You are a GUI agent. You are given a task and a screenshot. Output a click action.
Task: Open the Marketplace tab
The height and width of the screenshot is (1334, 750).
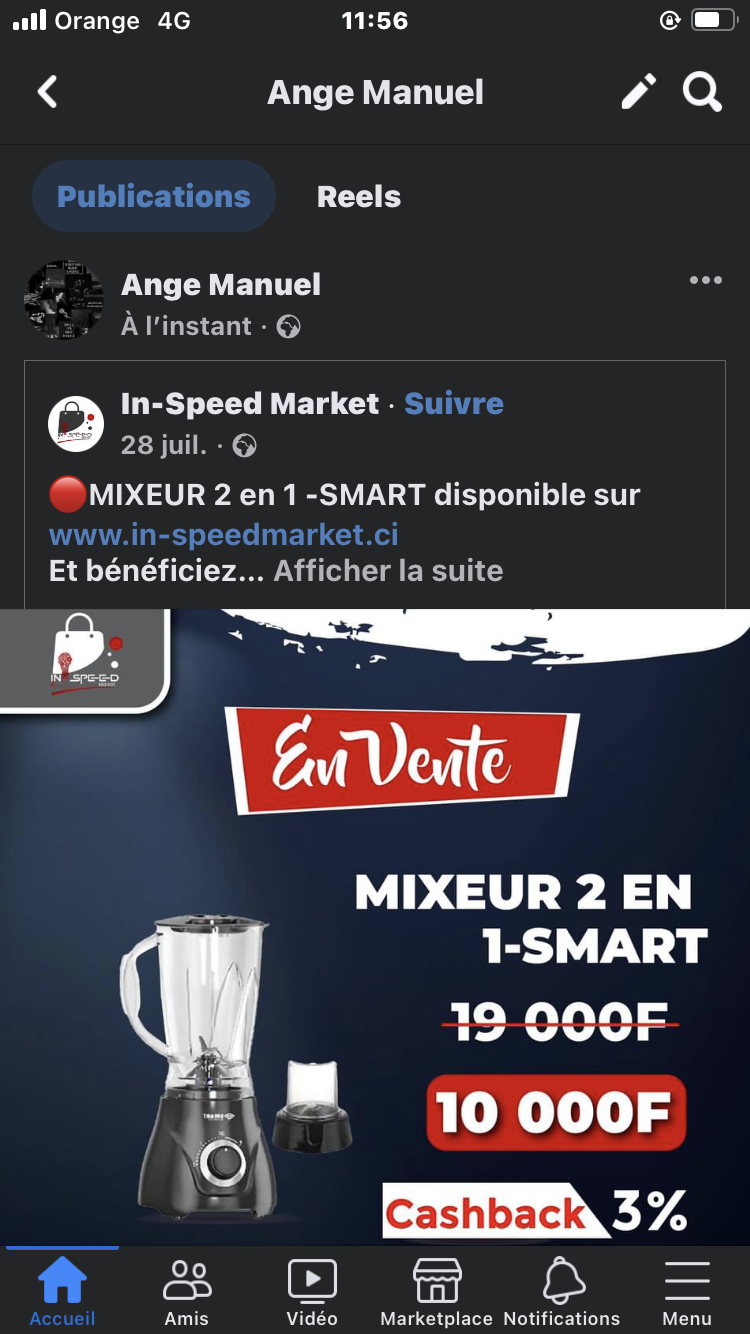[x=437, y=1290]
